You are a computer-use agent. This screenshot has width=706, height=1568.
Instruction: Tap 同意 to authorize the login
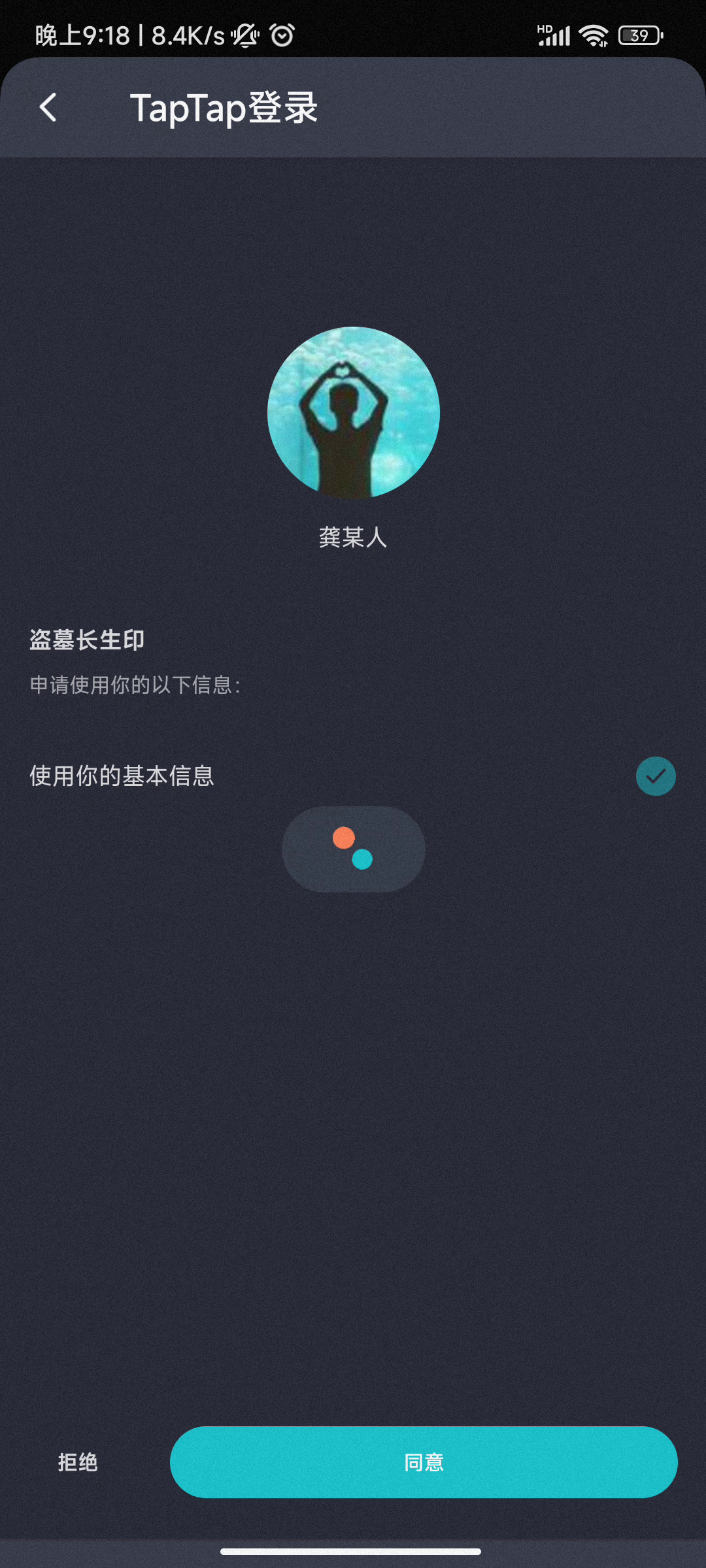424,1462
